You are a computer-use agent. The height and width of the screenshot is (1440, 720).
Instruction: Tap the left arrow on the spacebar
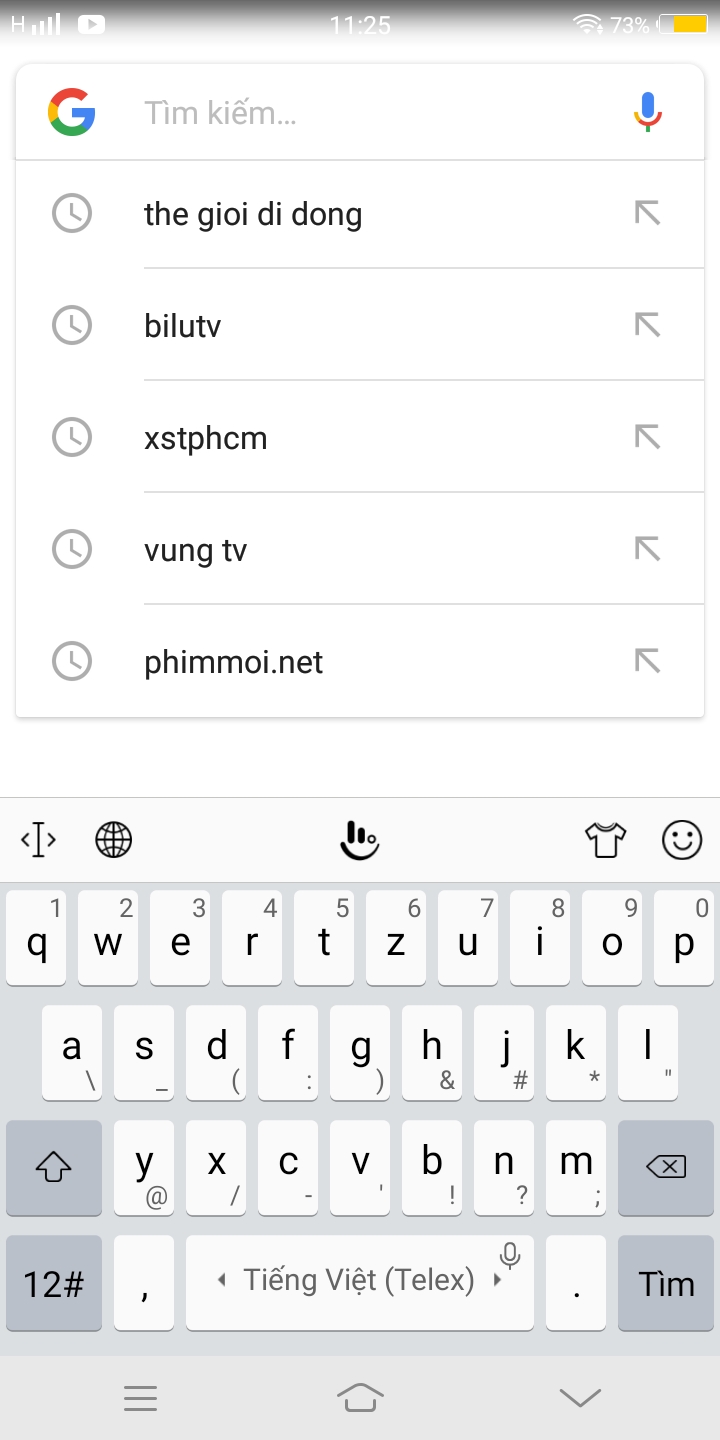pos(222,1281)
